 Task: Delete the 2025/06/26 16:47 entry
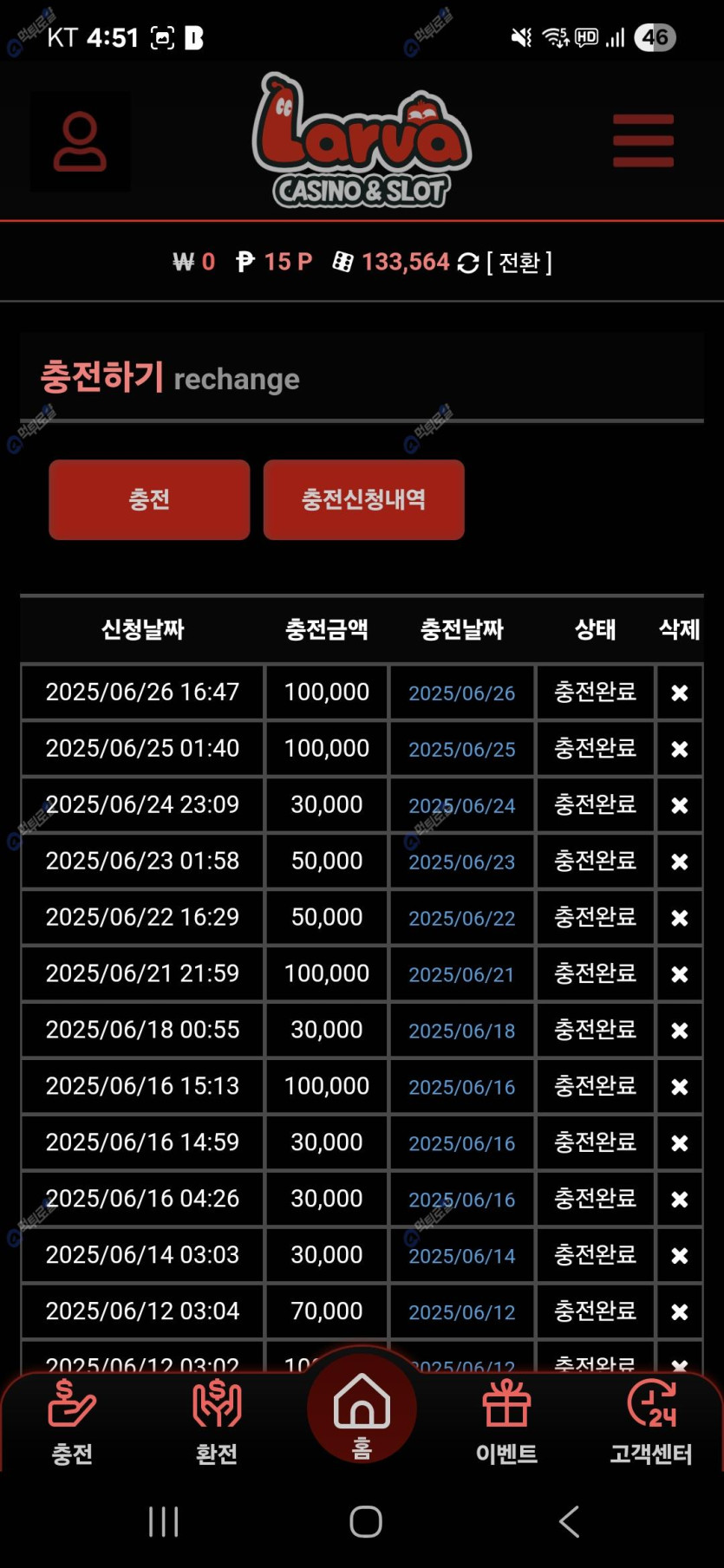point(680,693)
